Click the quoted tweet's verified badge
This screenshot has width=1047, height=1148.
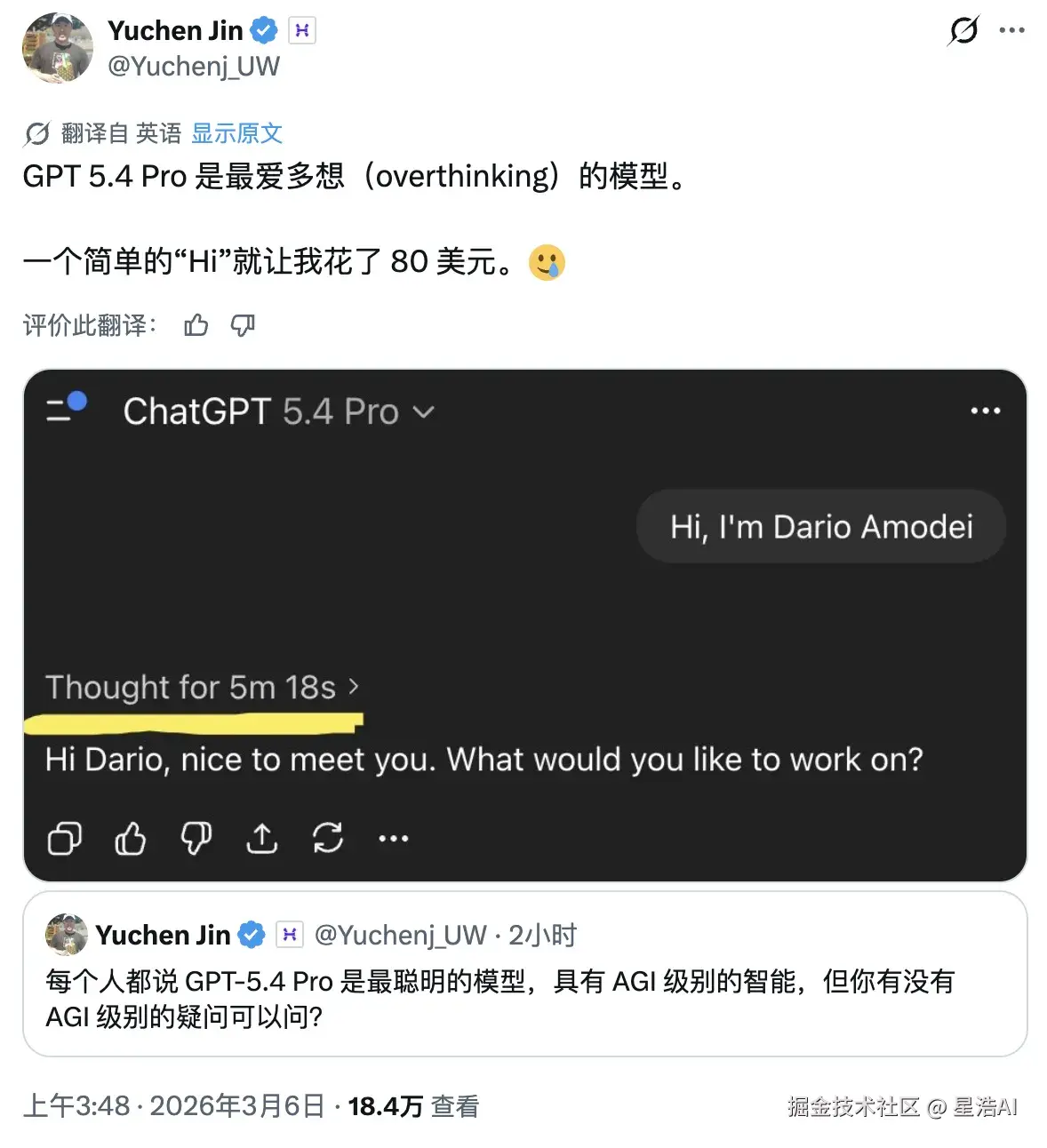pyautogui.click(x=252, y=934)
